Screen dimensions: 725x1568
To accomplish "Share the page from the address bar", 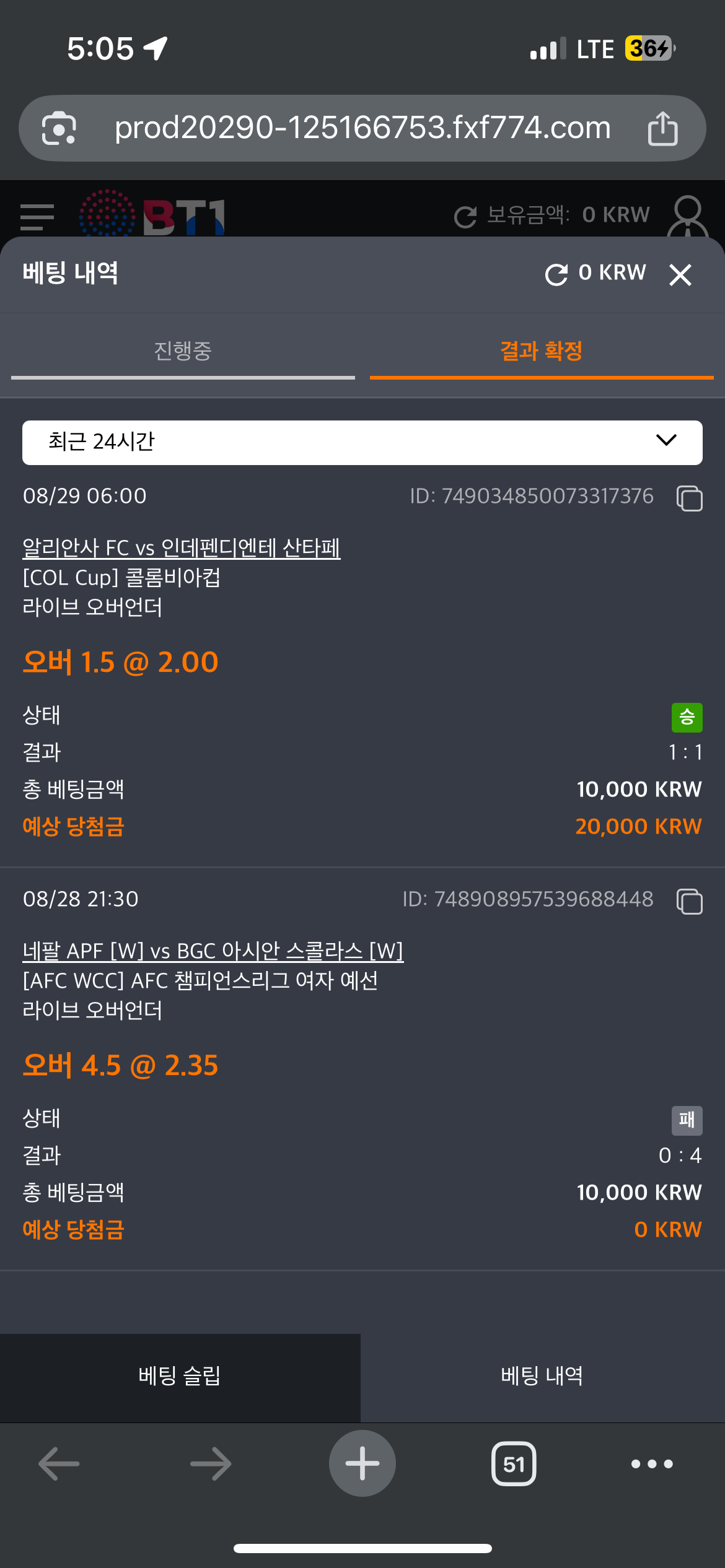I will [x=662, y=128].
